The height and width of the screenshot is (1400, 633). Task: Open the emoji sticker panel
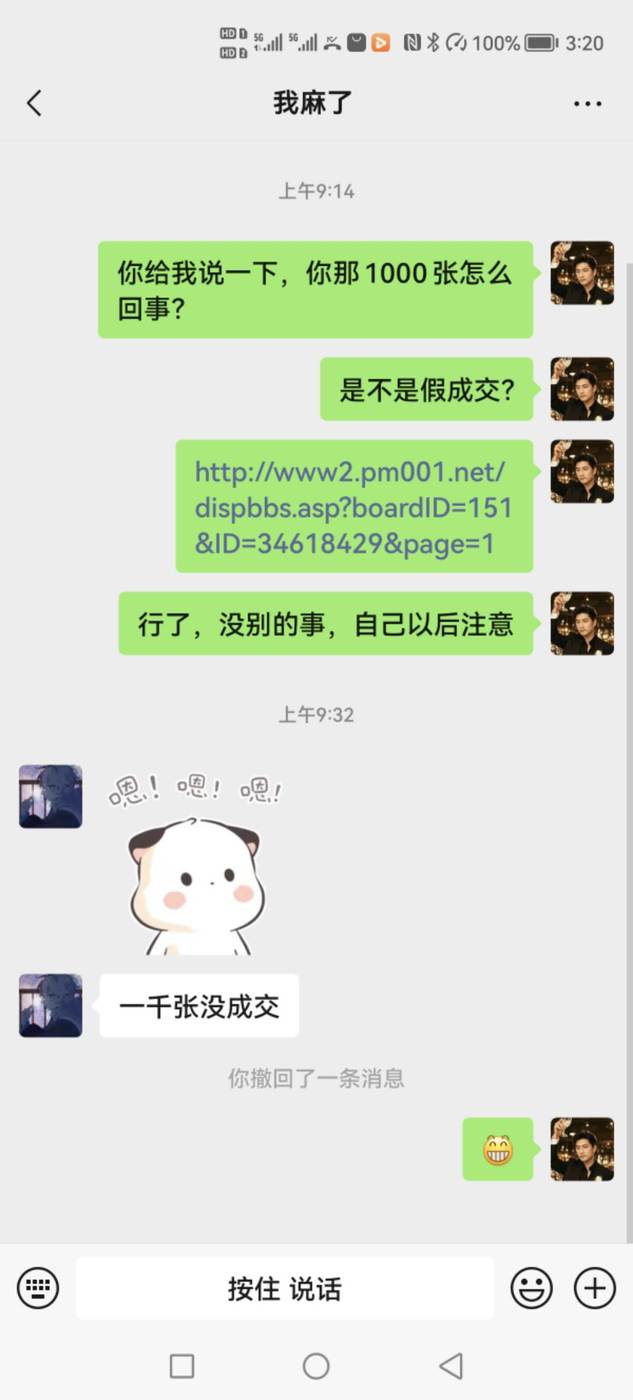click(x=531, y=1288)
